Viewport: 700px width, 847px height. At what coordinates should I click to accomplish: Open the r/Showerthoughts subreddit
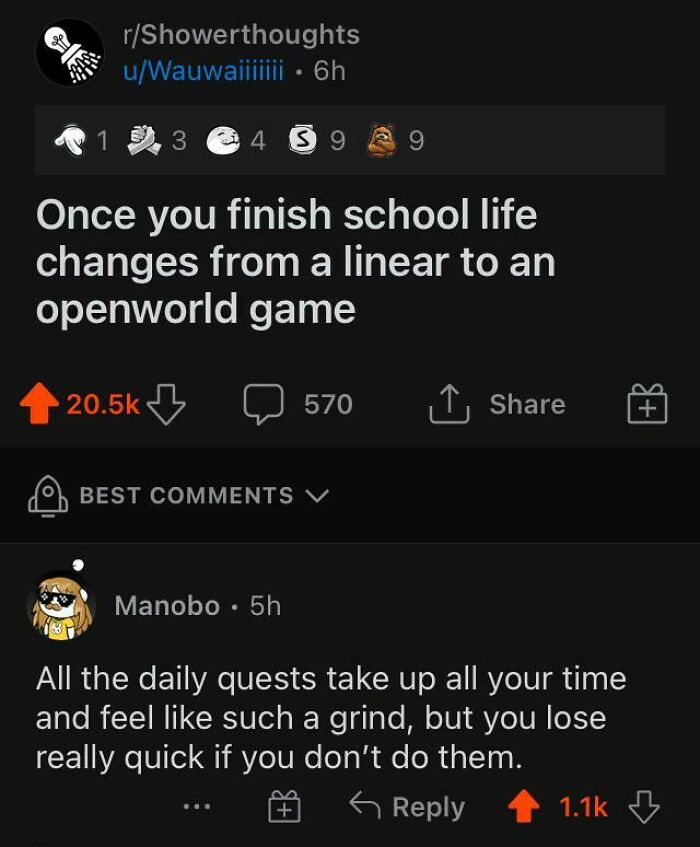(x=240, y=34)
